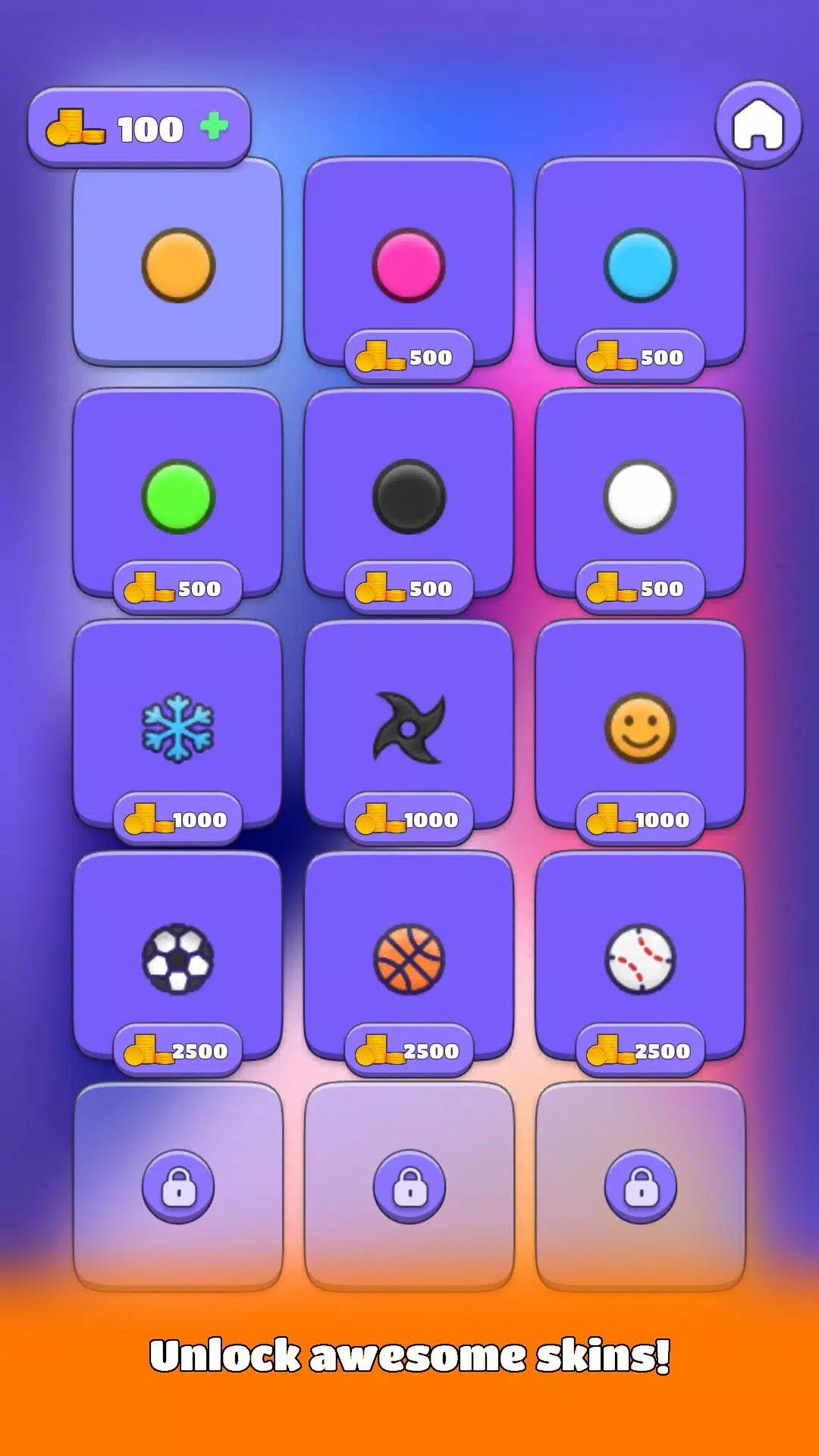Return to the home screen via house icon

tap(758, 124)
